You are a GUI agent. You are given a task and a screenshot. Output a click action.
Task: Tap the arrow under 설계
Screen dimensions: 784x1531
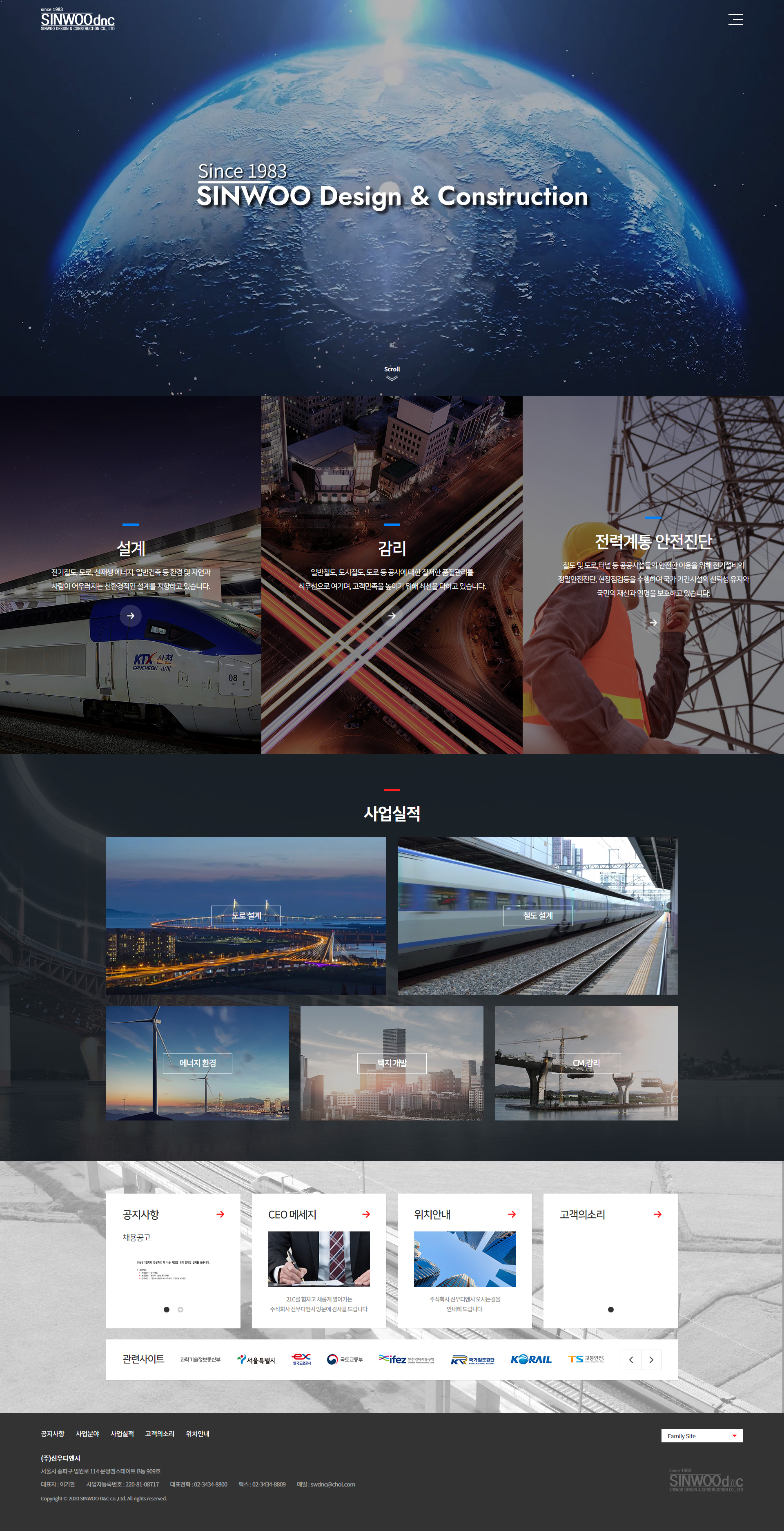click(131, 616)
